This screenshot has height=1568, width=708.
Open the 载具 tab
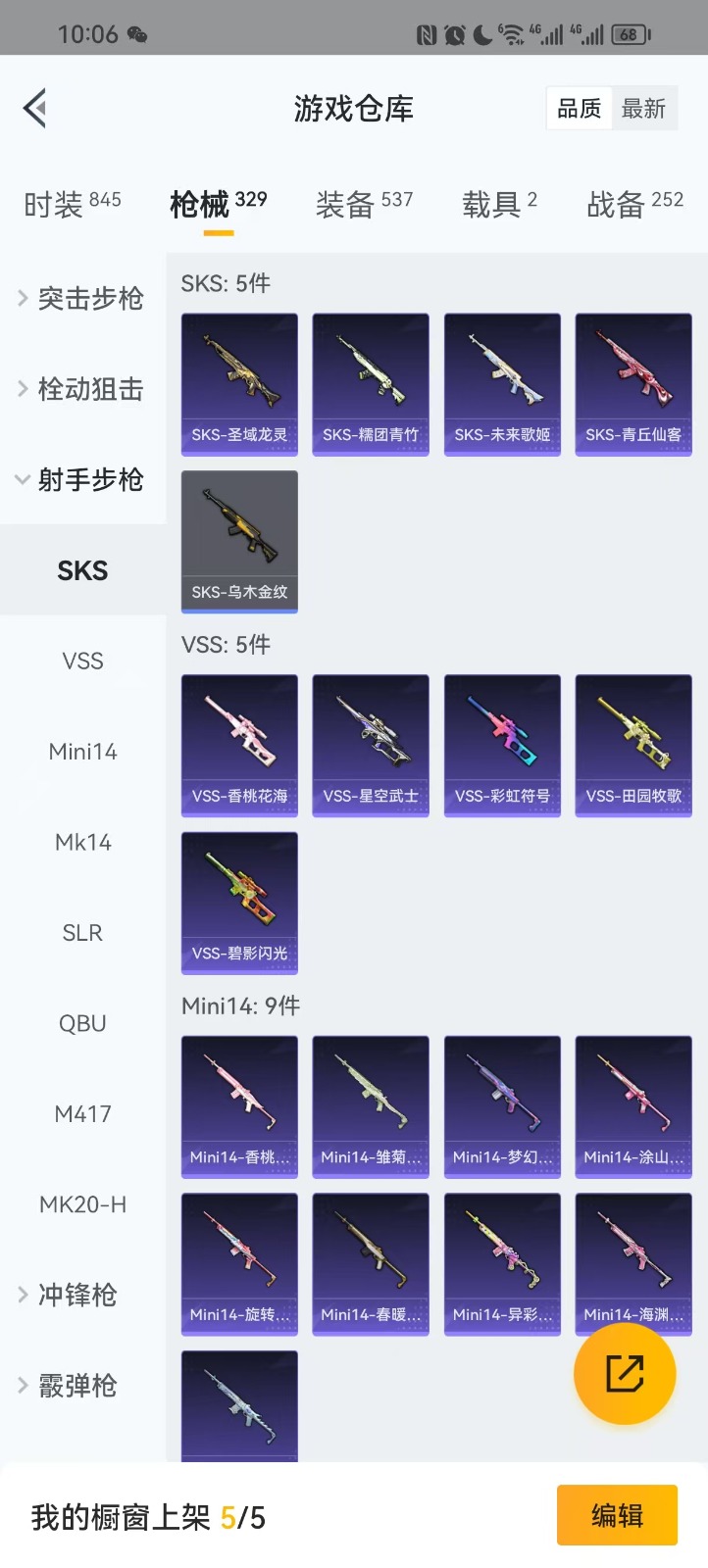[499, 204]
